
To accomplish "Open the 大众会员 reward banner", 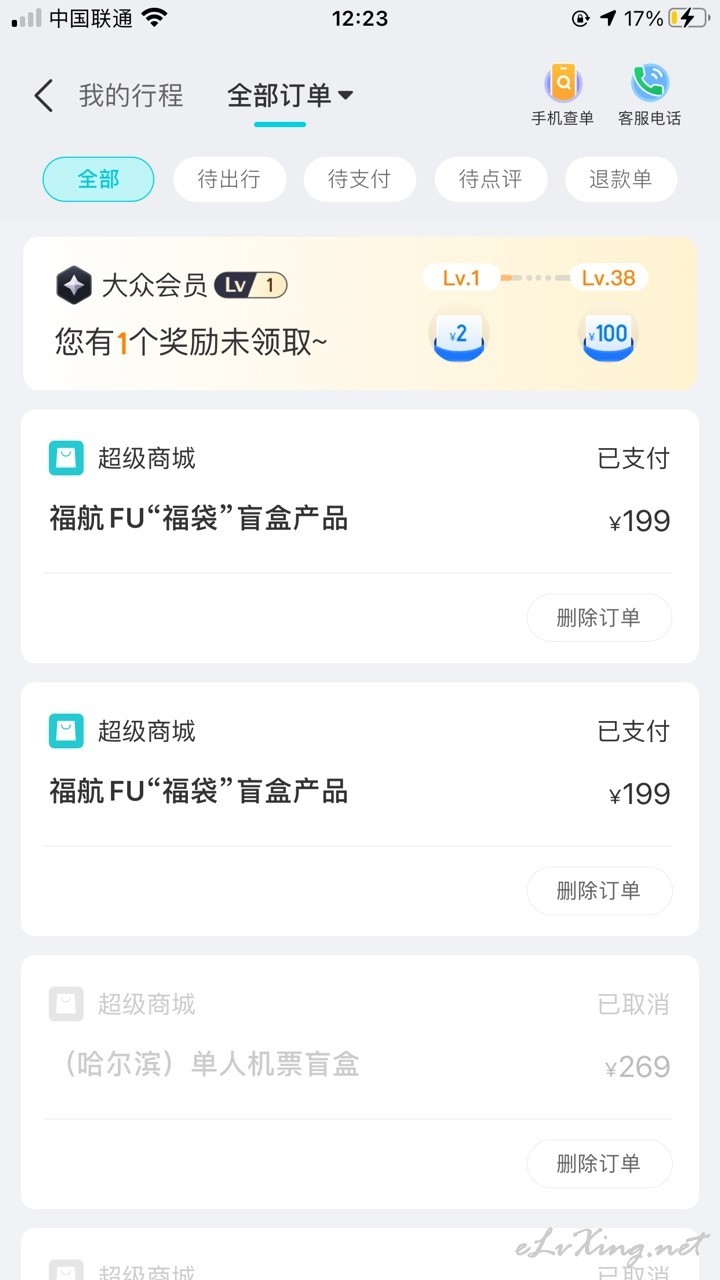I will click(x=360, y=314).
